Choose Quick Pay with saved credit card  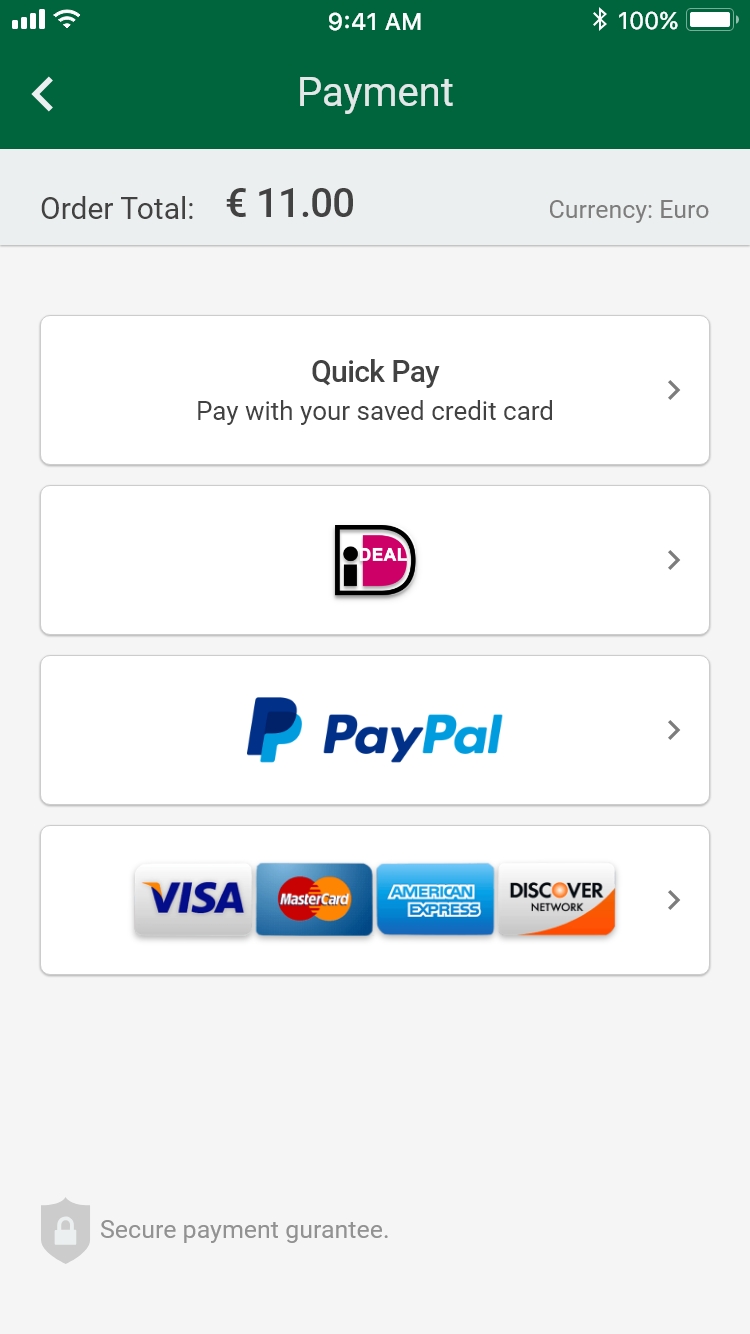coord(375,390)
